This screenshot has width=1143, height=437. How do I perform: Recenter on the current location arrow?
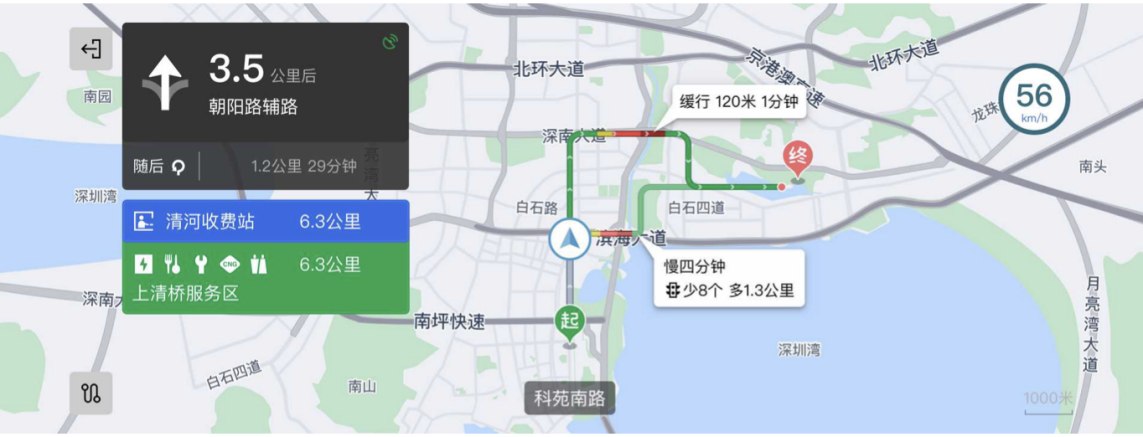(x=569, y=238)
